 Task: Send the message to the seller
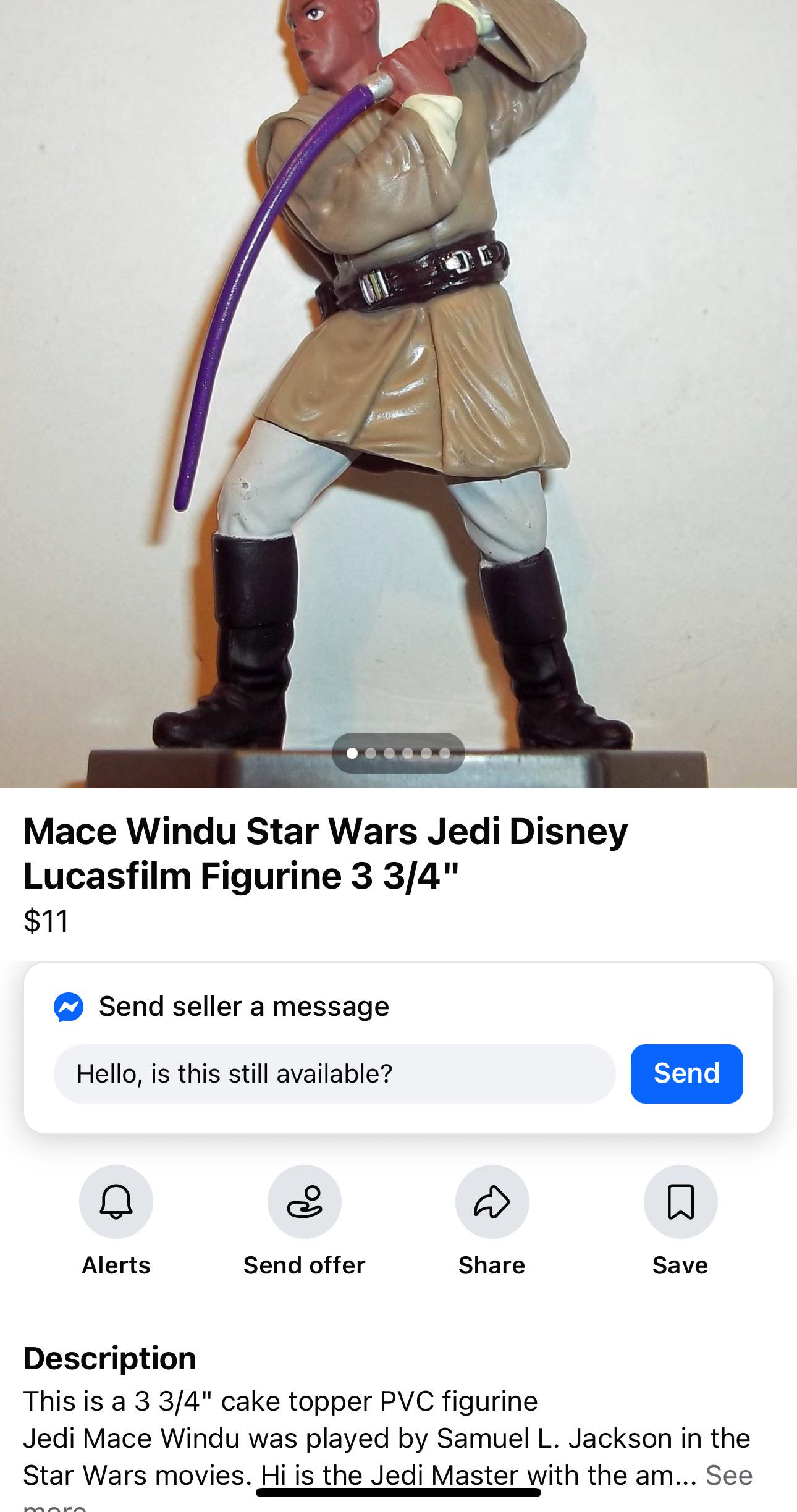coord(686,1073)
